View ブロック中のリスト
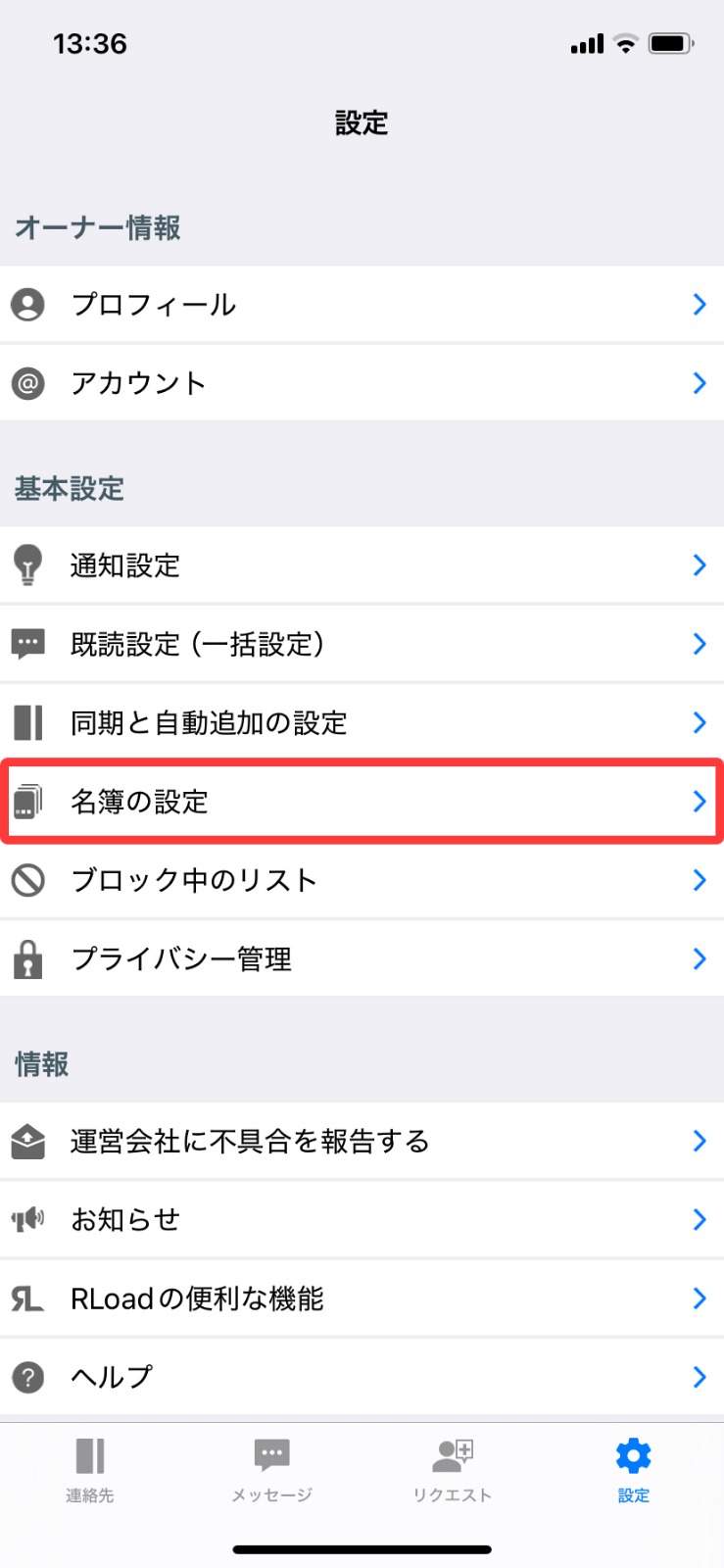 362,880
